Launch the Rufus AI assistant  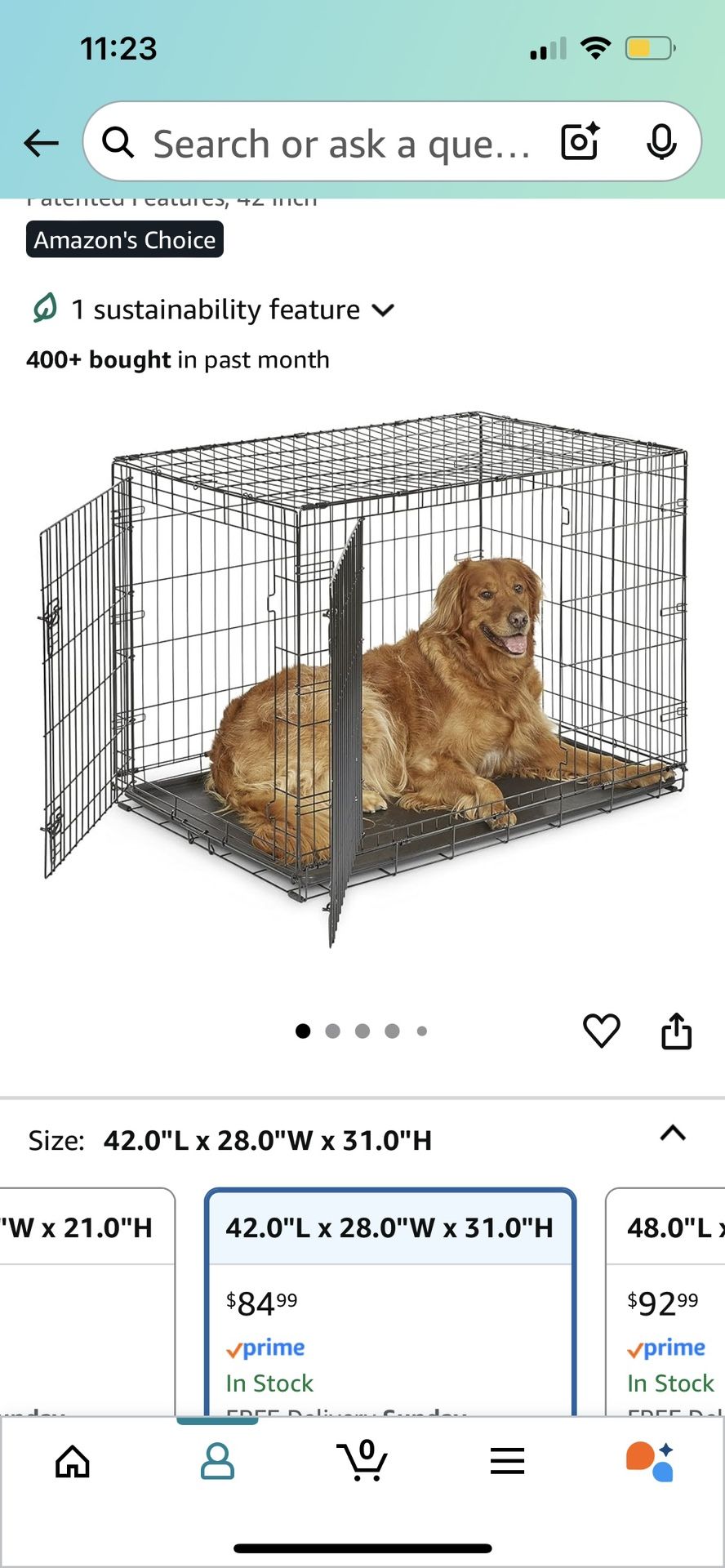point(651,1461)
